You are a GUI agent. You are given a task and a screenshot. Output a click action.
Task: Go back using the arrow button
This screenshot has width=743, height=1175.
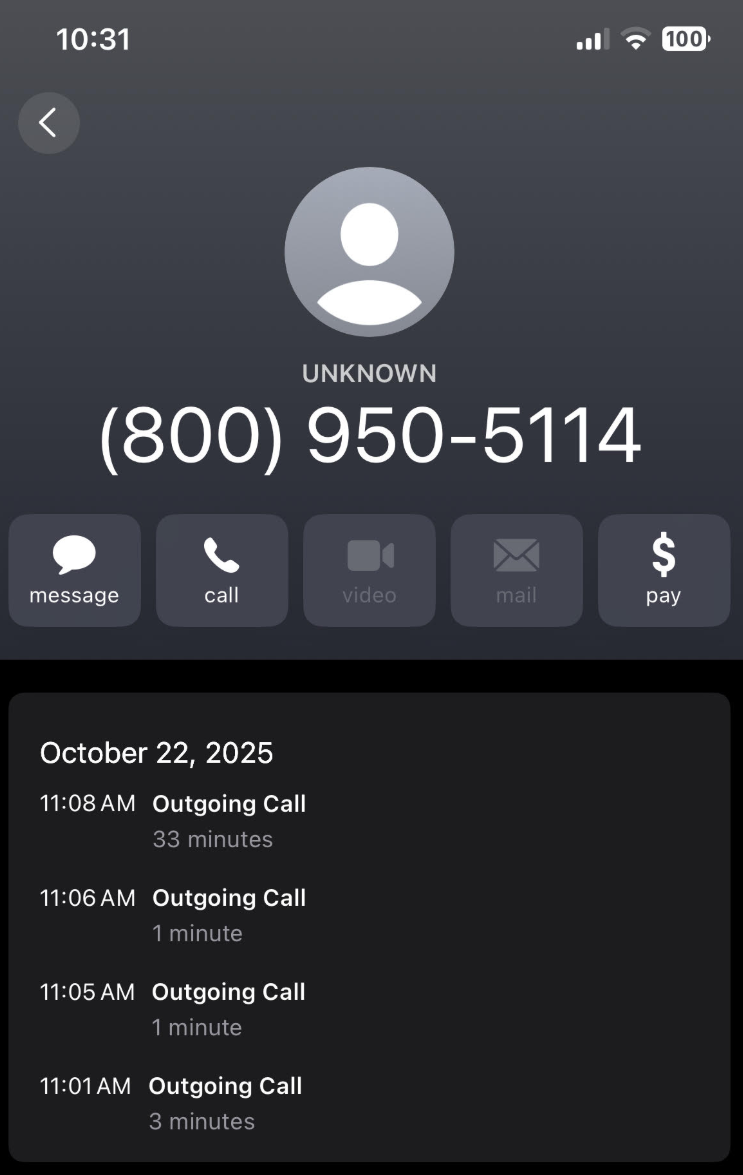click(48, 123)
